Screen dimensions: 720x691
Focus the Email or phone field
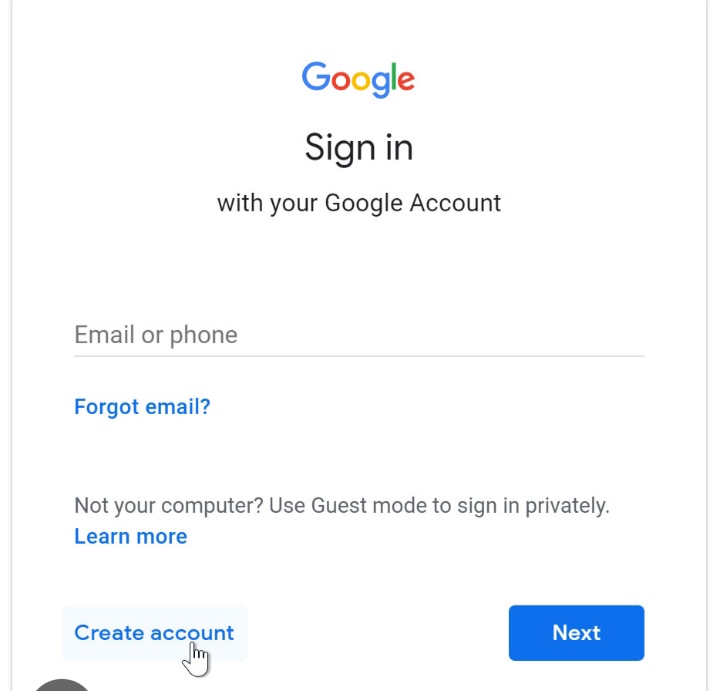tap(358, 335)
